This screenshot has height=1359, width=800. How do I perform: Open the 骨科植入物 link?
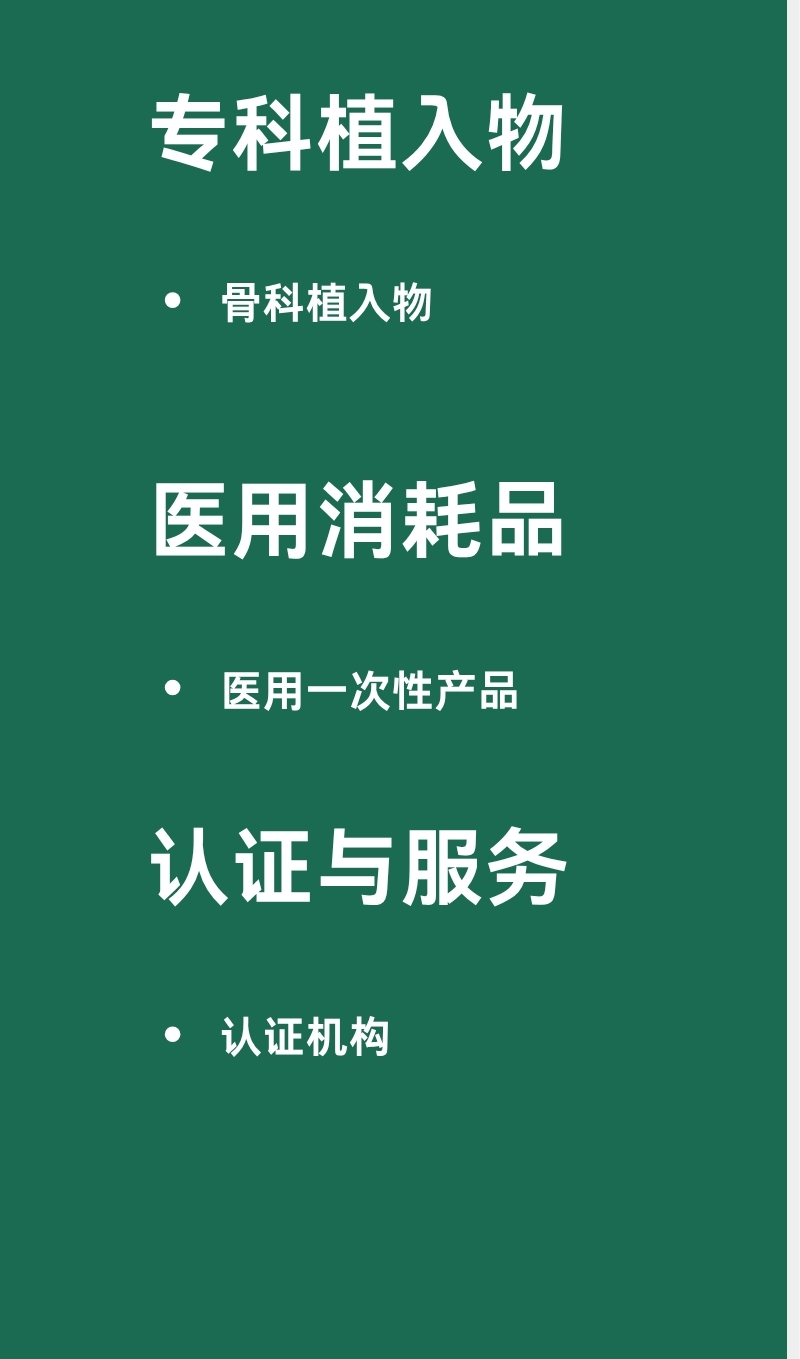(326, 303)
